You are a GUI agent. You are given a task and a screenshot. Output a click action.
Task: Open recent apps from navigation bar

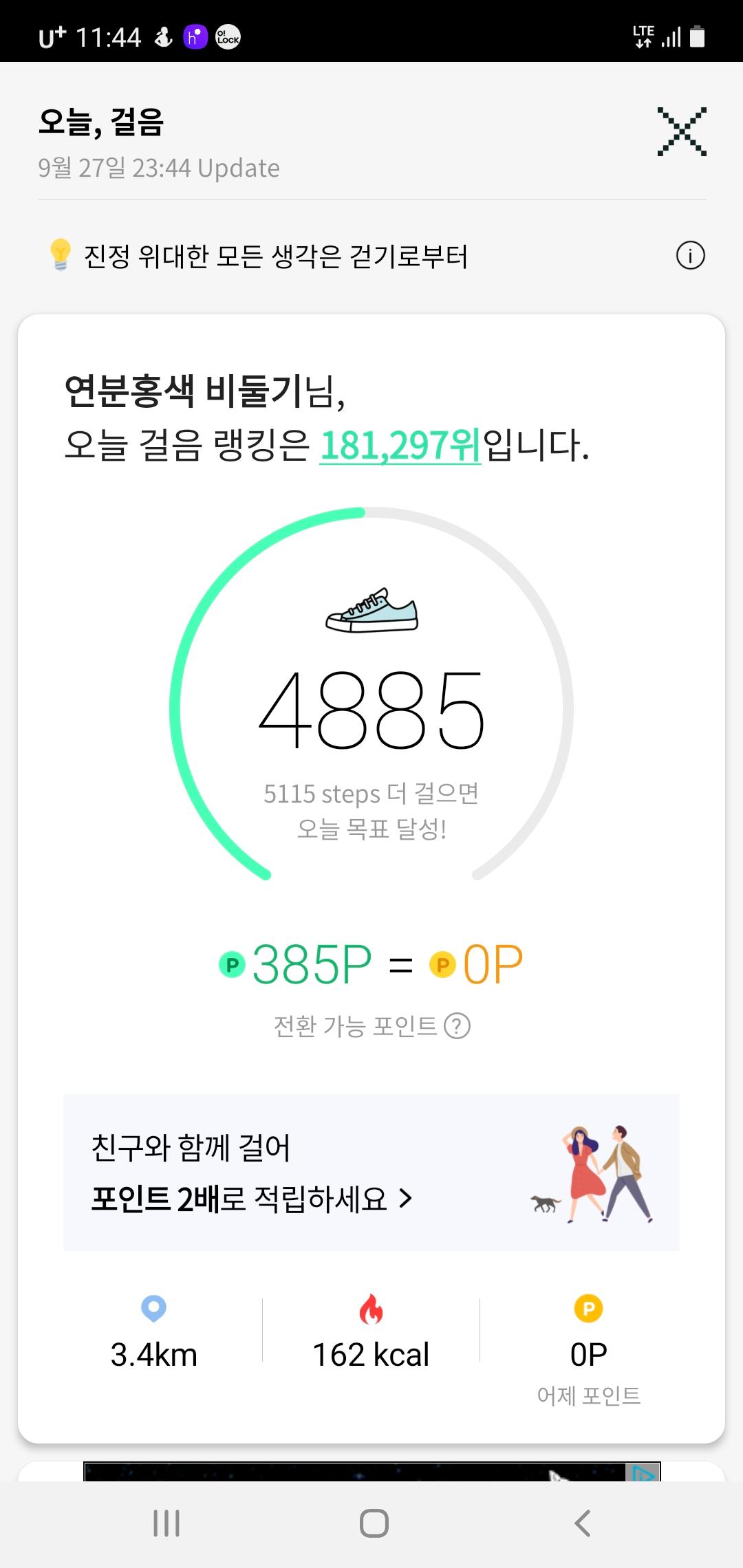(166, 1523)
